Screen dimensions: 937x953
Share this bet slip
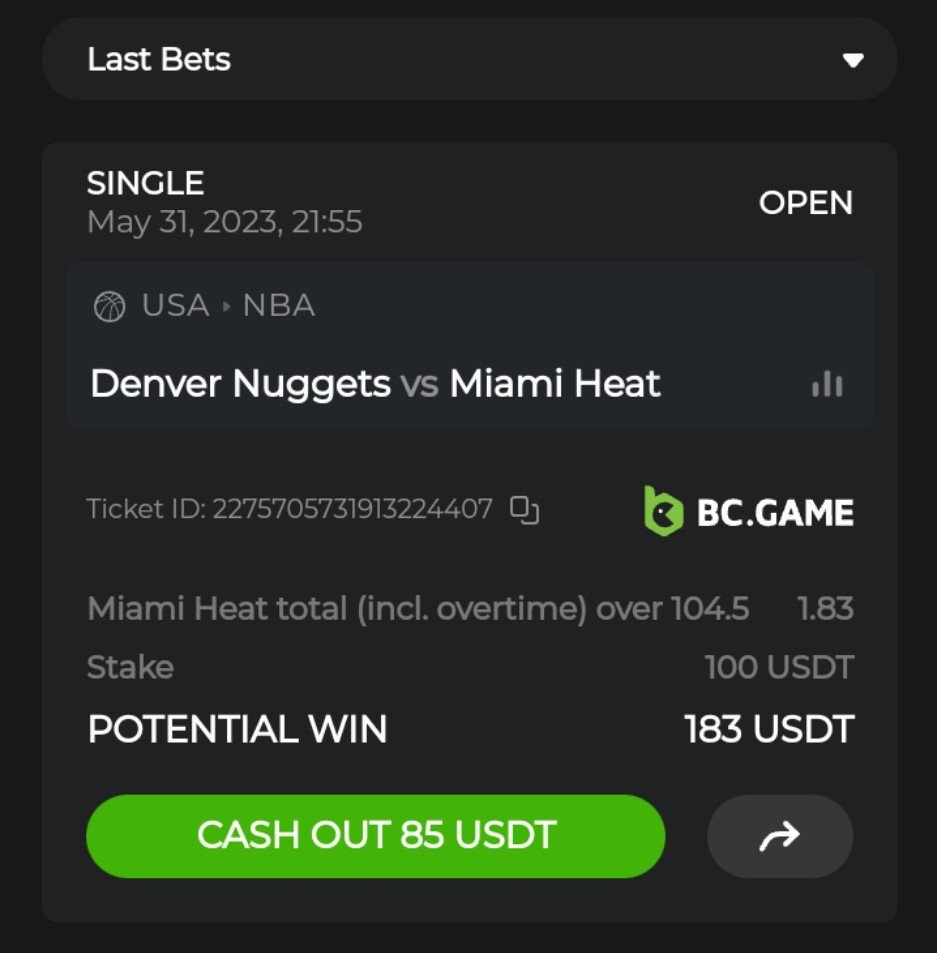(780, 836)
